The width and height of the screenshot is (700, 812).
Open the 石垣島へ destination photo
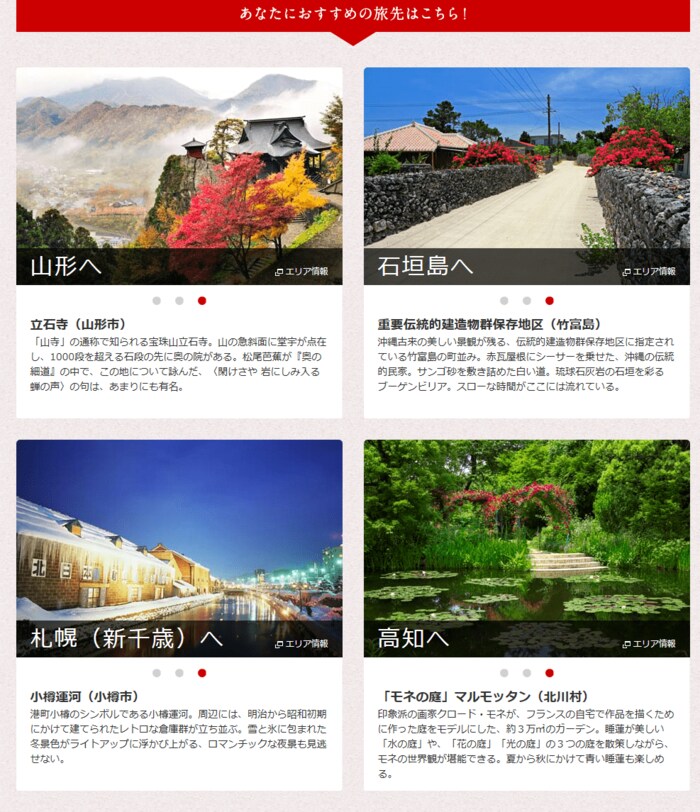(526, 160)
